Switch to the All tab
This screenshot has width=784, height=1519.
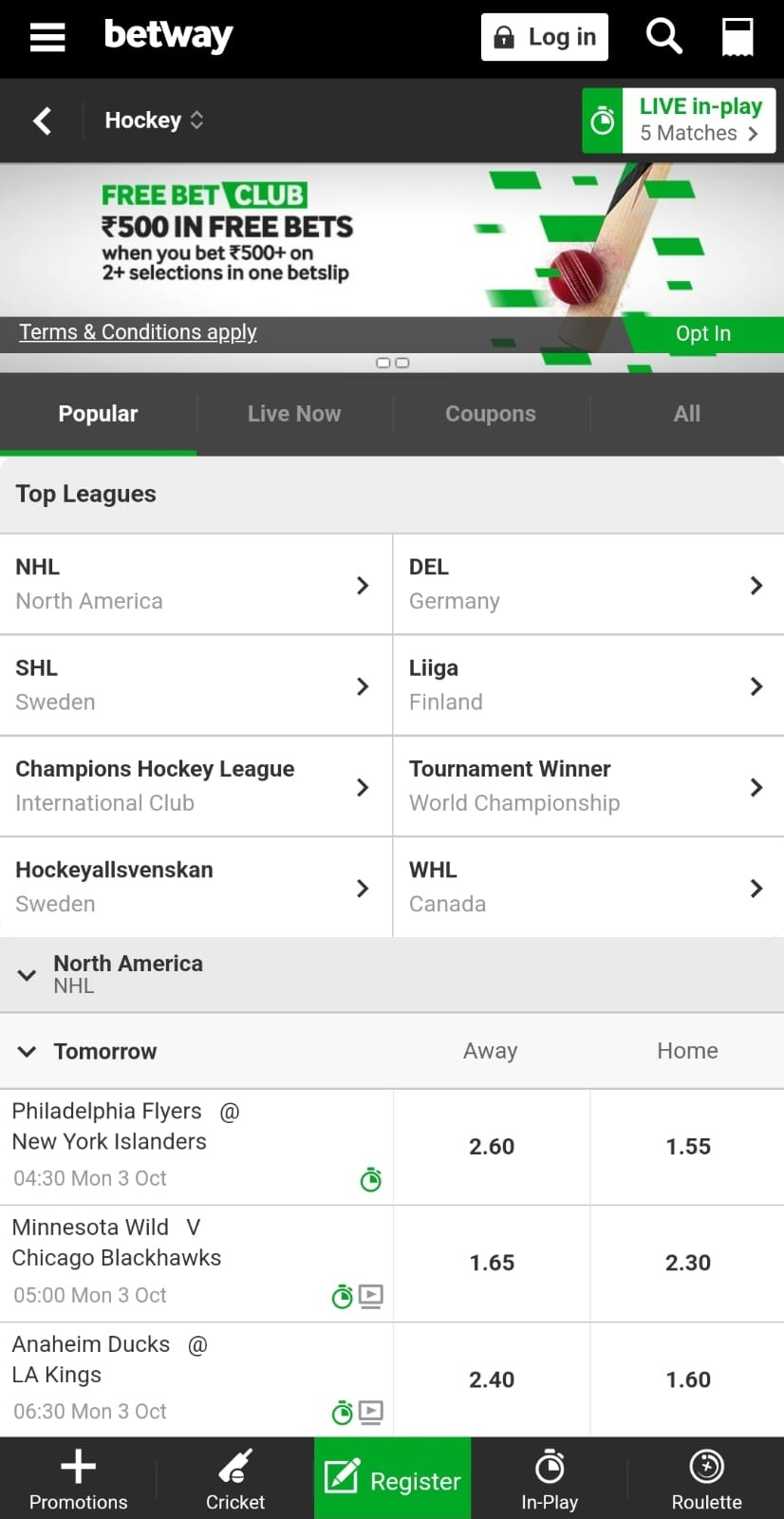click(687, 414)
